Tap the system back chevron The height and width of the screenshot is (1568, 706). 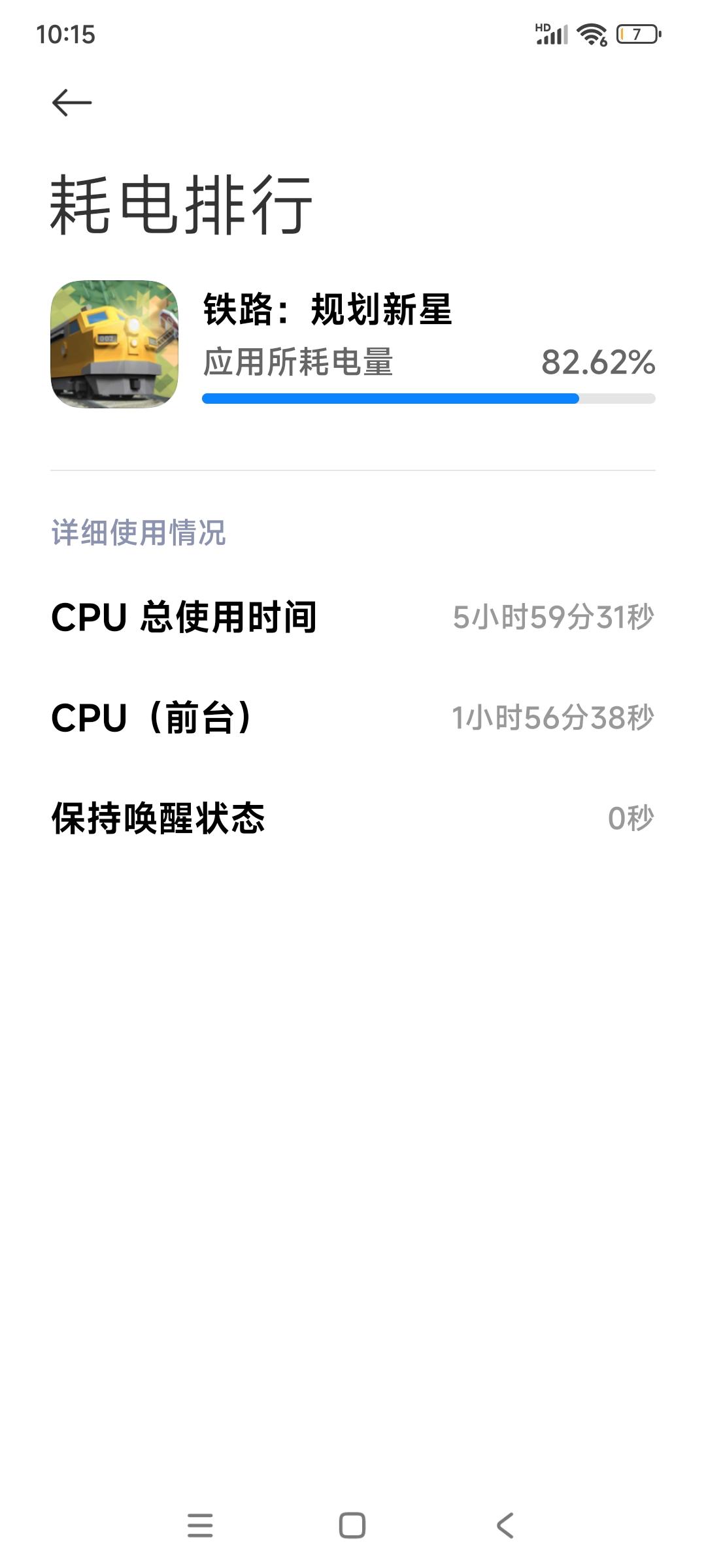(505, 1526)
